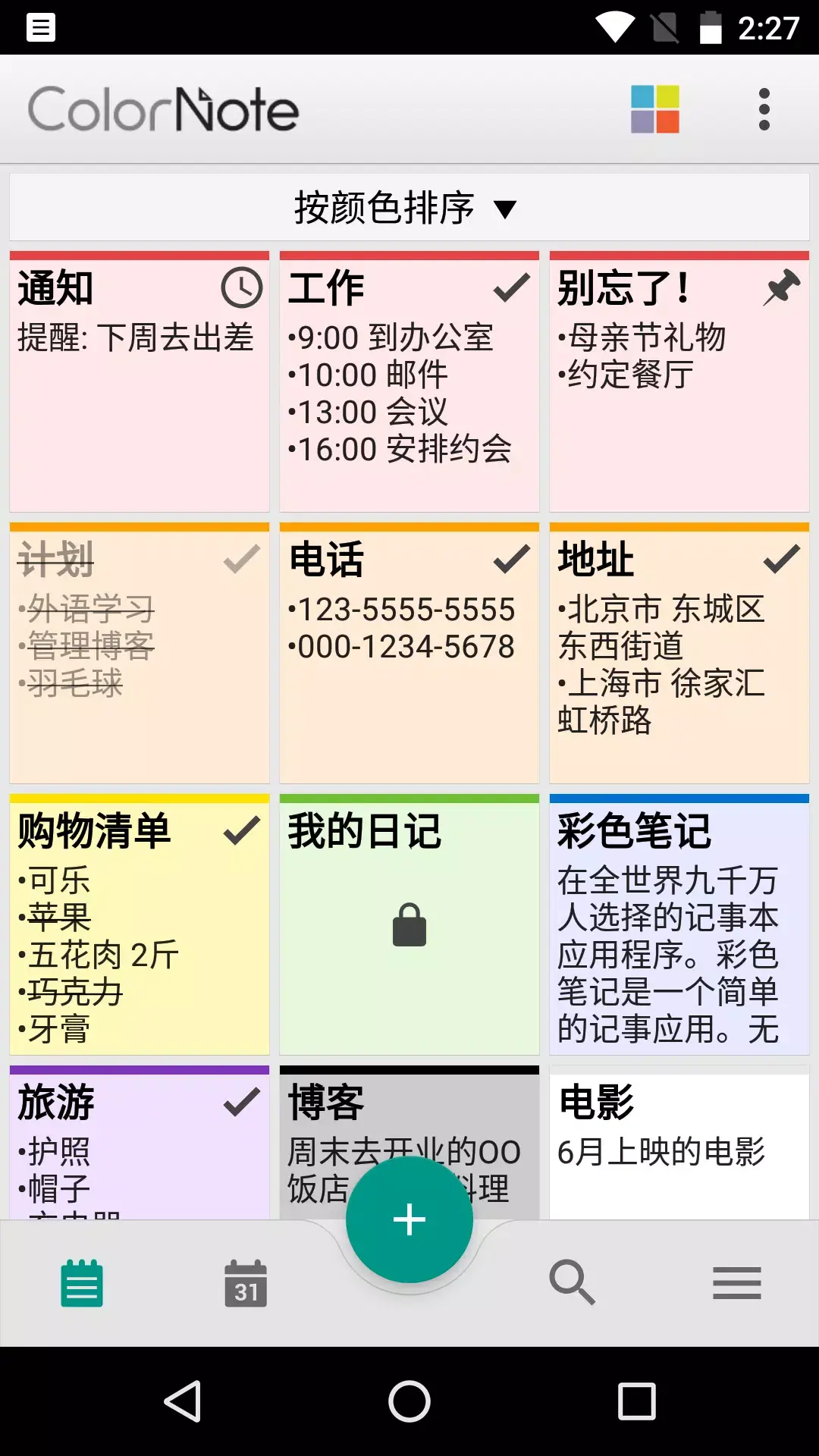The width and height of the screenshot is (819, 1456).
Task: Open the crossed-out 计划 note
Action: [140, 654]
